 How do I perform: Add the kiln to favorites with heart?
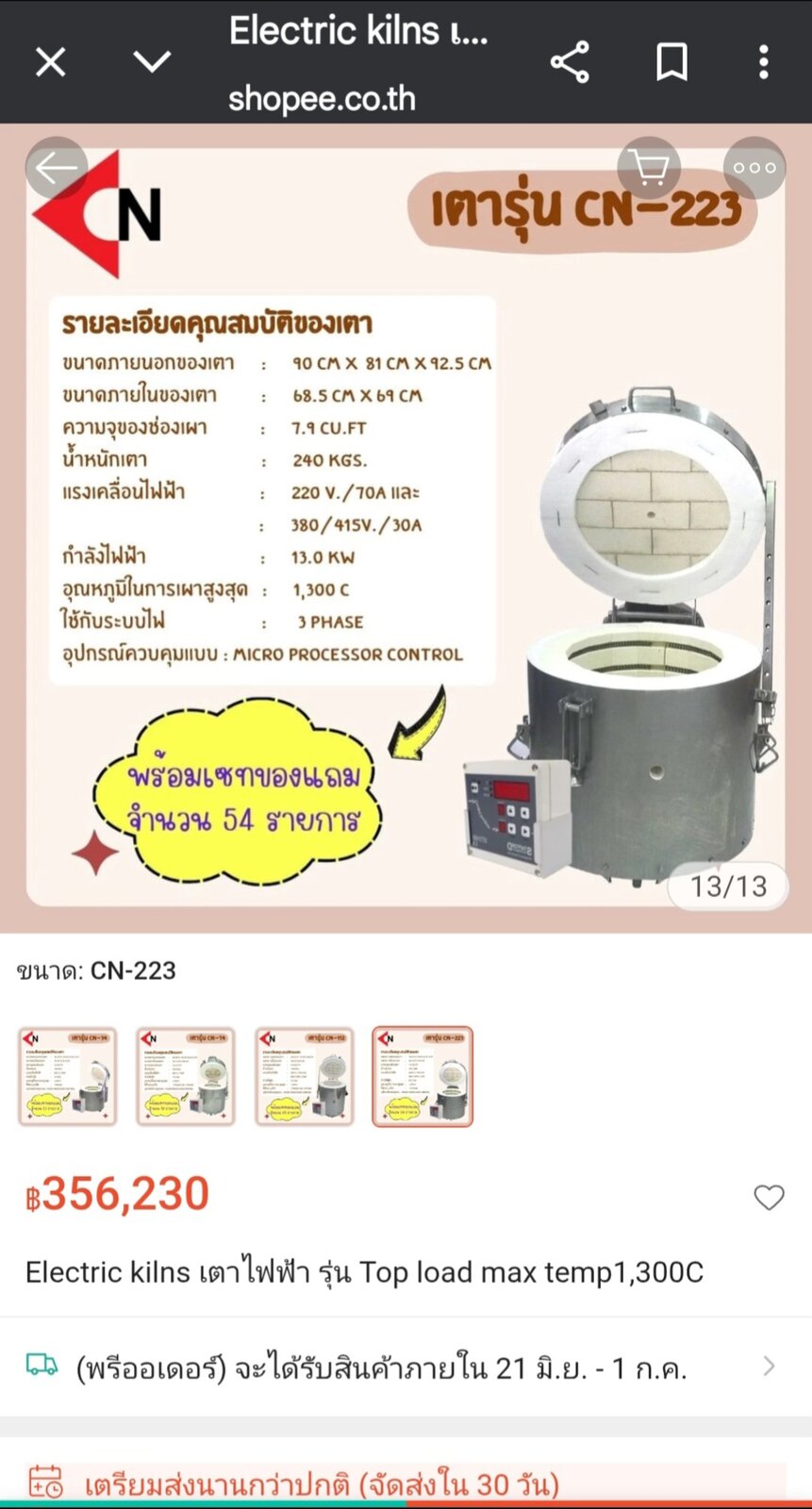click(769, 1198)
